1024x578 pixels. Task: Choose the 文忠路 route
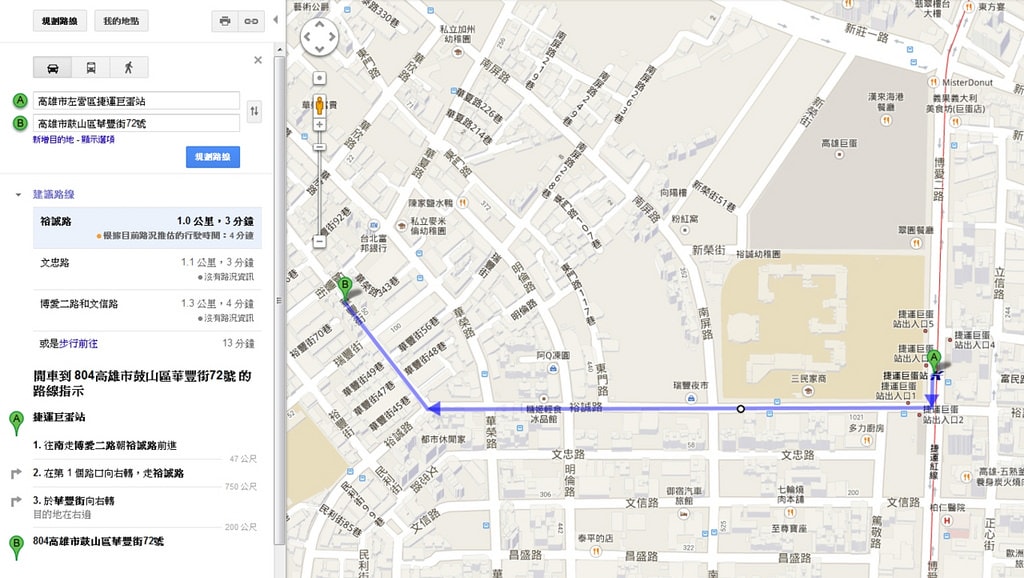[52, 262]
